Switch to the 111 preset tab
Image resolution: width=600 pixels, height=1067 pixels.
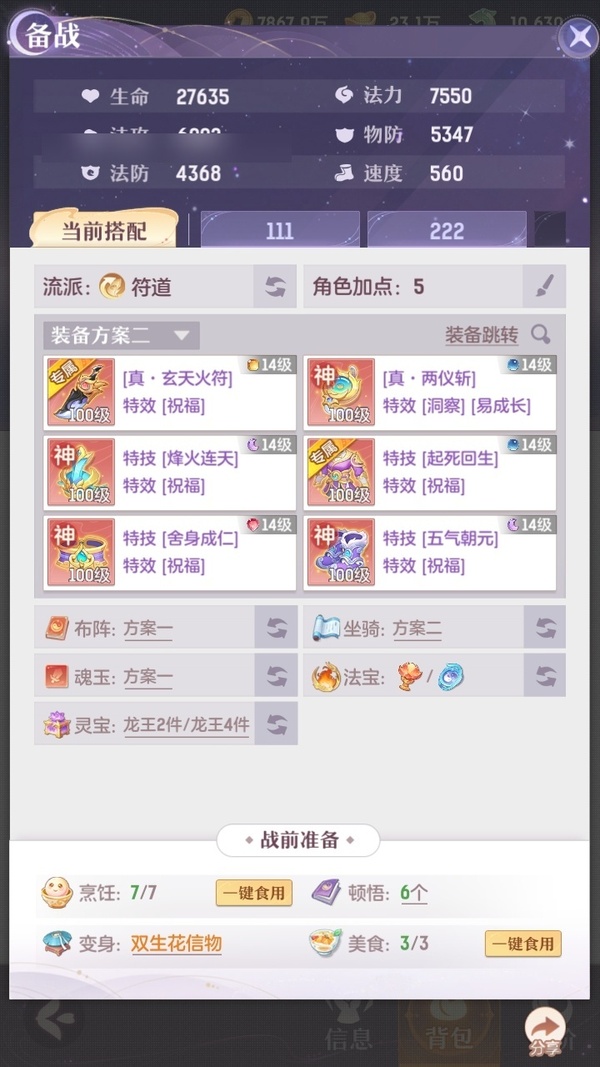[x=280, y=231]
